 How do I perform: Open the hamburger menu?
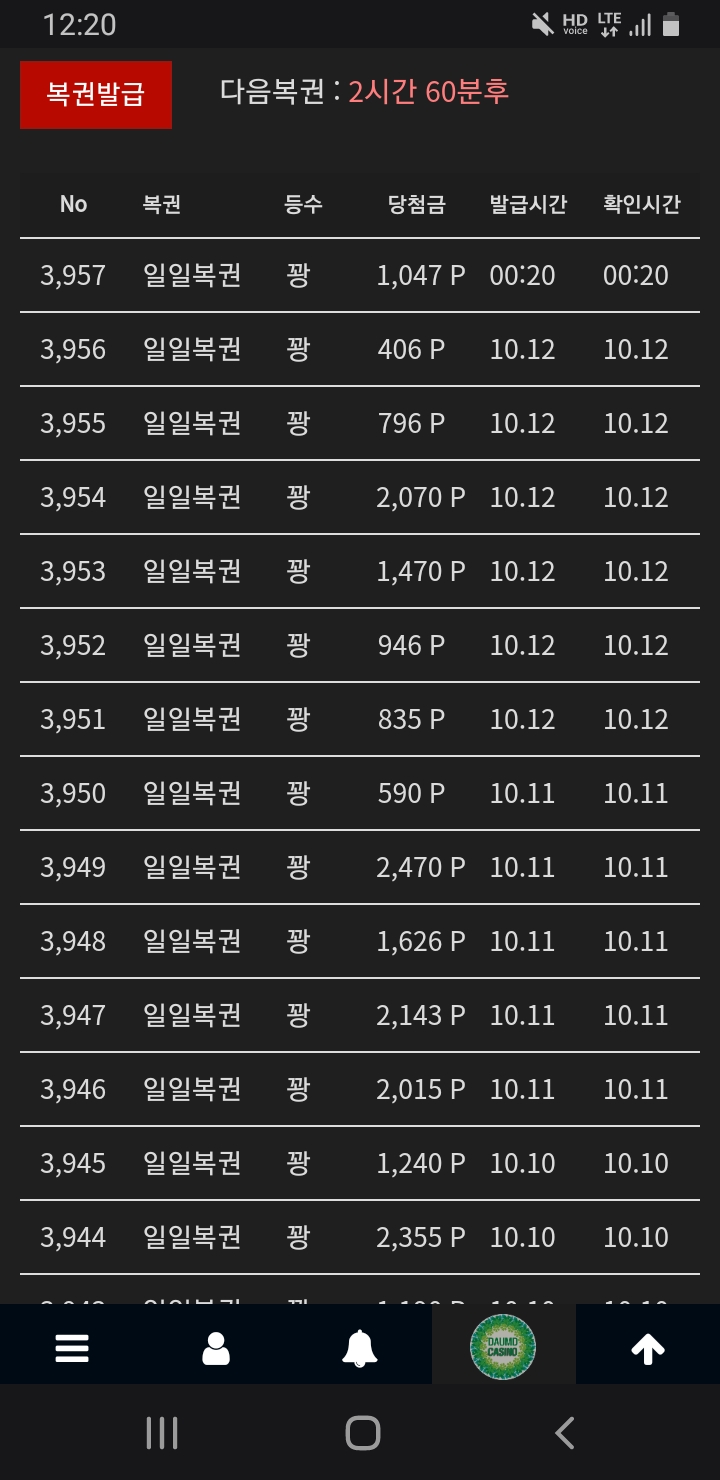pos(72,1349)
